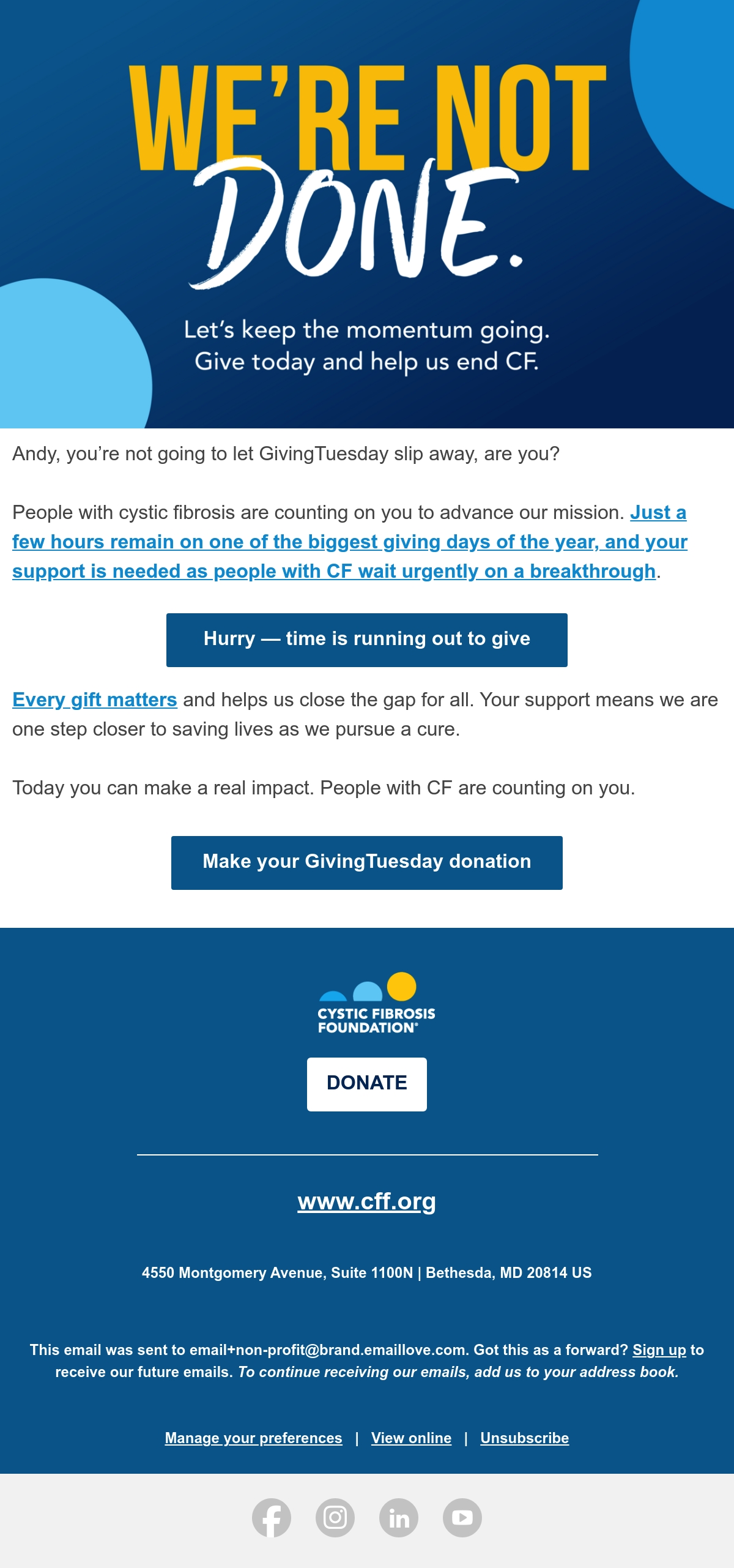The image size is (734, 1568).
Task: Open 'Manage your preferences'
Action: (253, 1438)
